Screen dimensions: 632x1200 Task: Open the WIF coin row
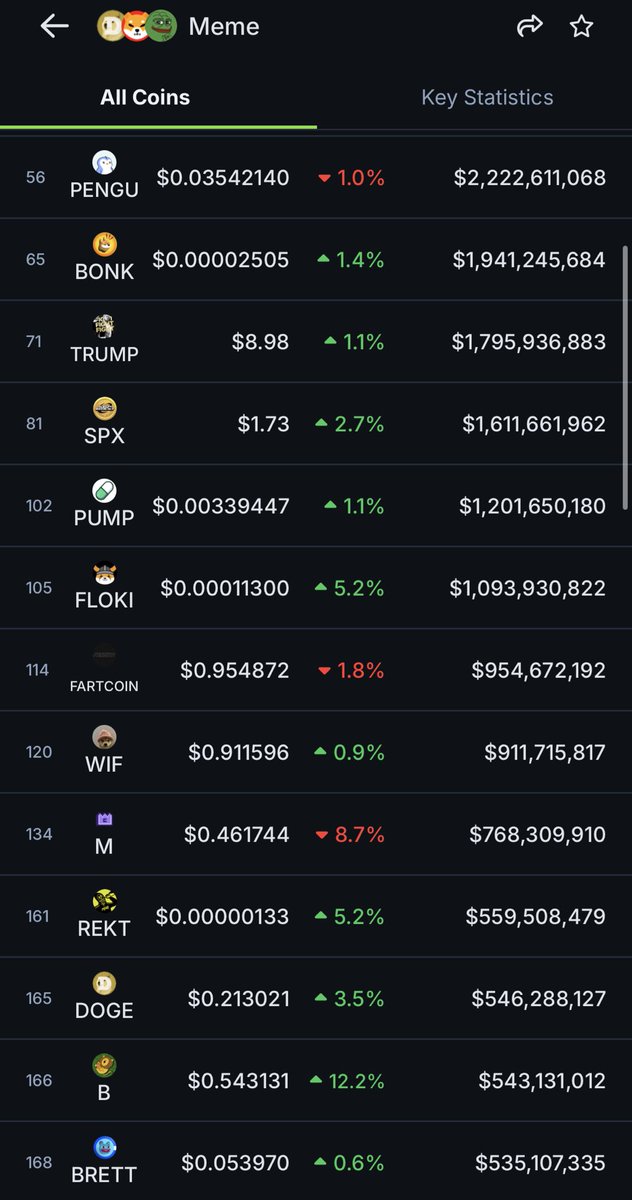coord(316,752)
